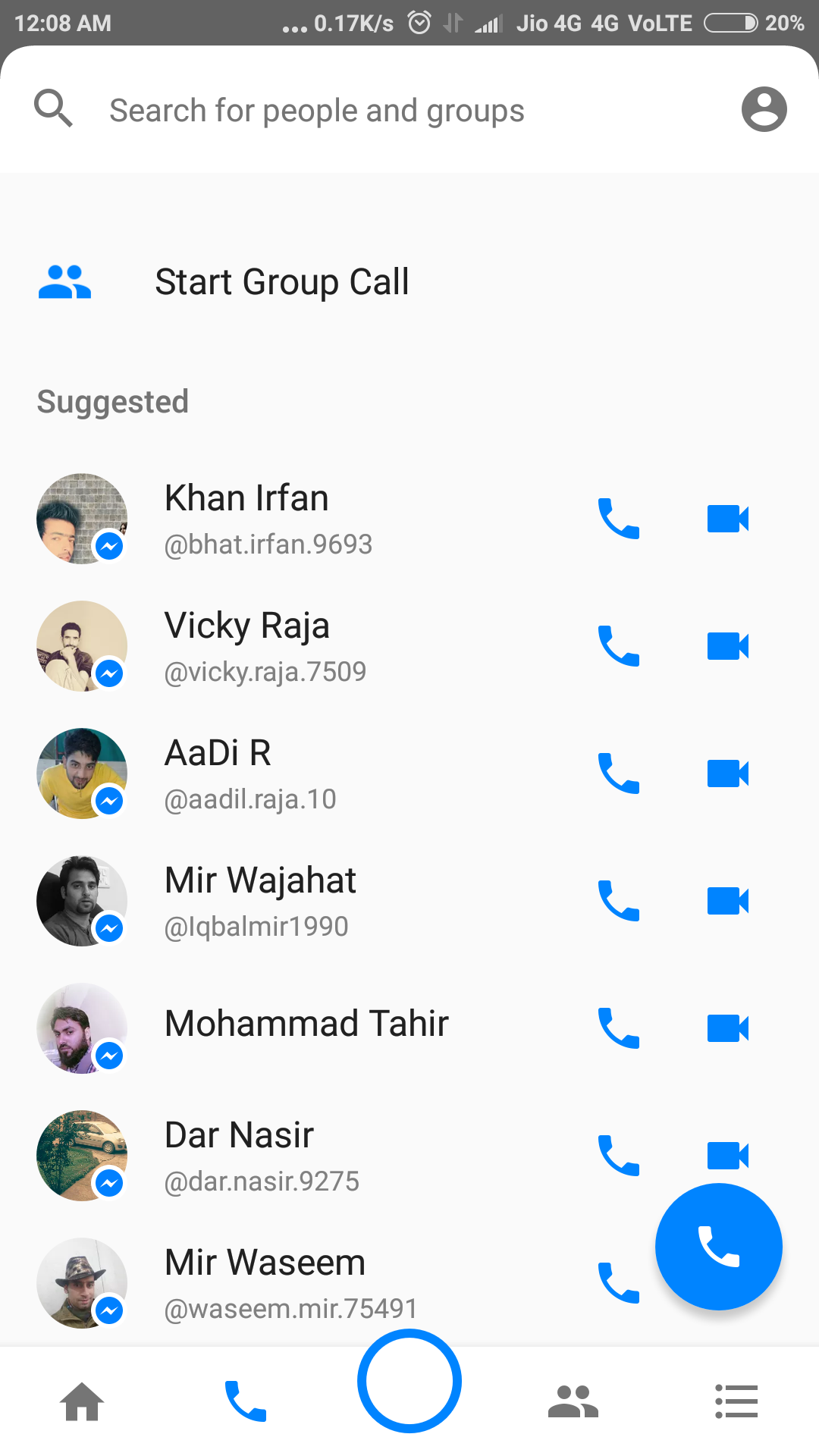Voice call Mohammad Tahir
Screen dimensions: 819x1456
pos(619,1028)
